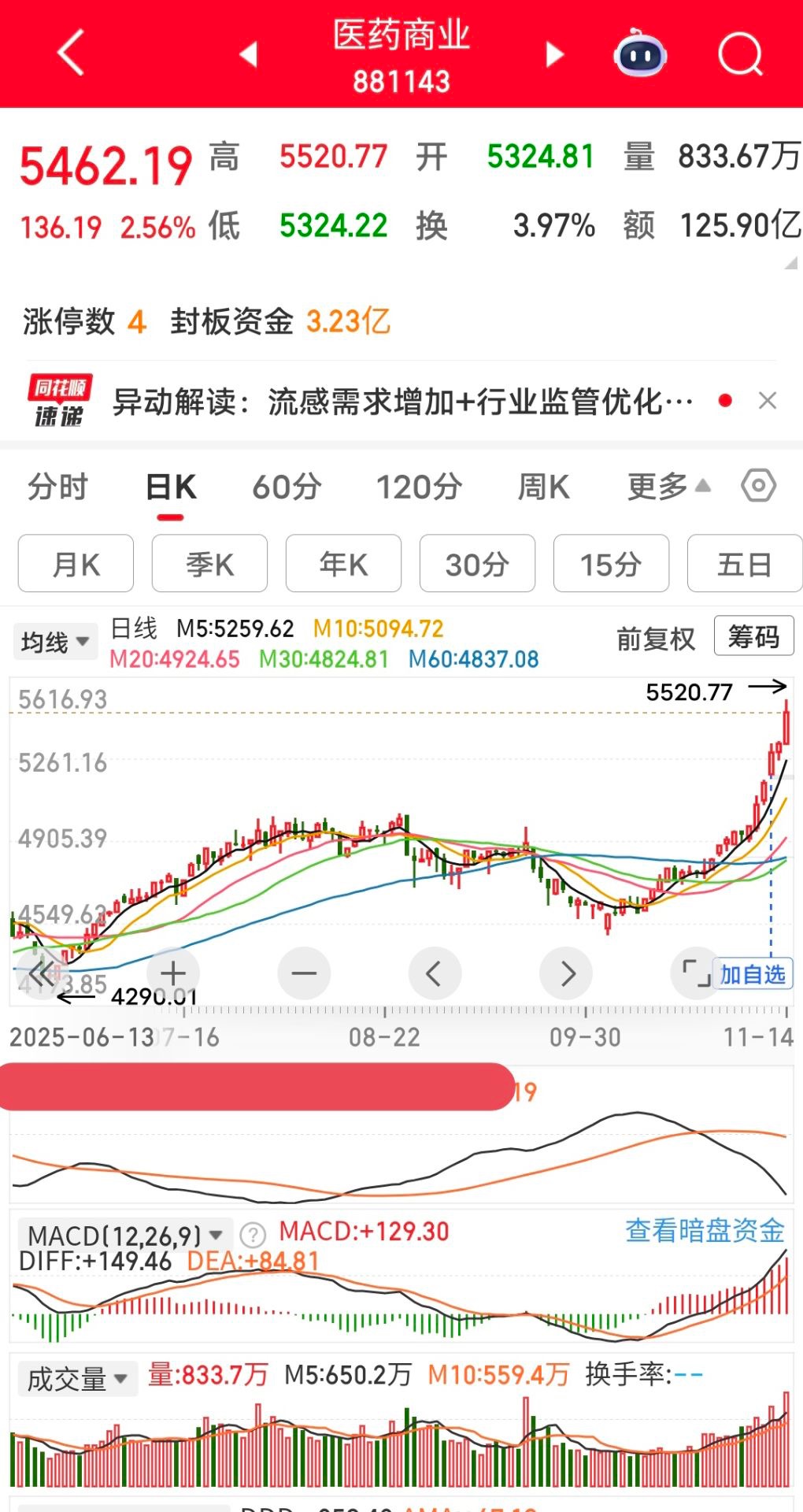
Task: Open the robot AI assistant
Action: [x=640, y=54]
